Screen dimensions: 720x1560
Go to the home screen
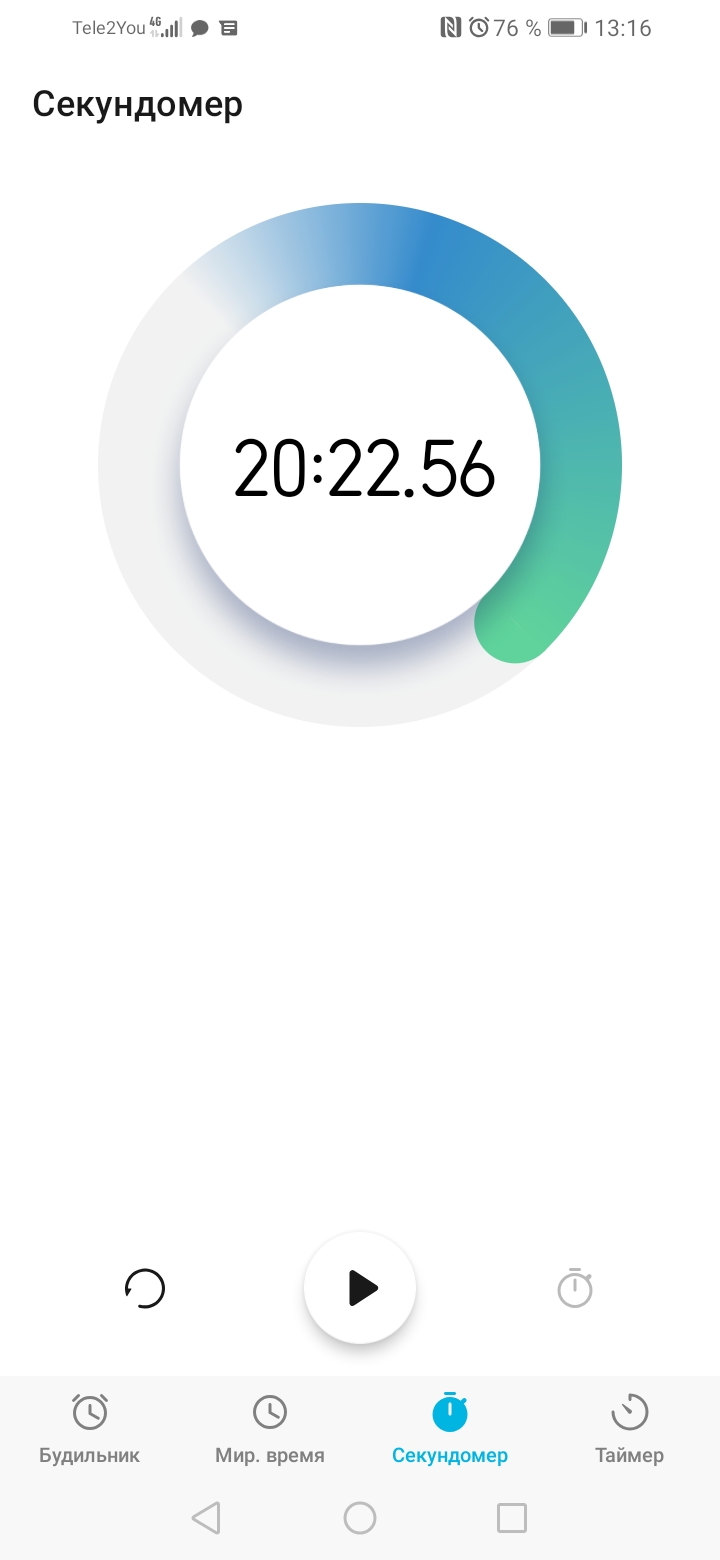(360, 1518)
